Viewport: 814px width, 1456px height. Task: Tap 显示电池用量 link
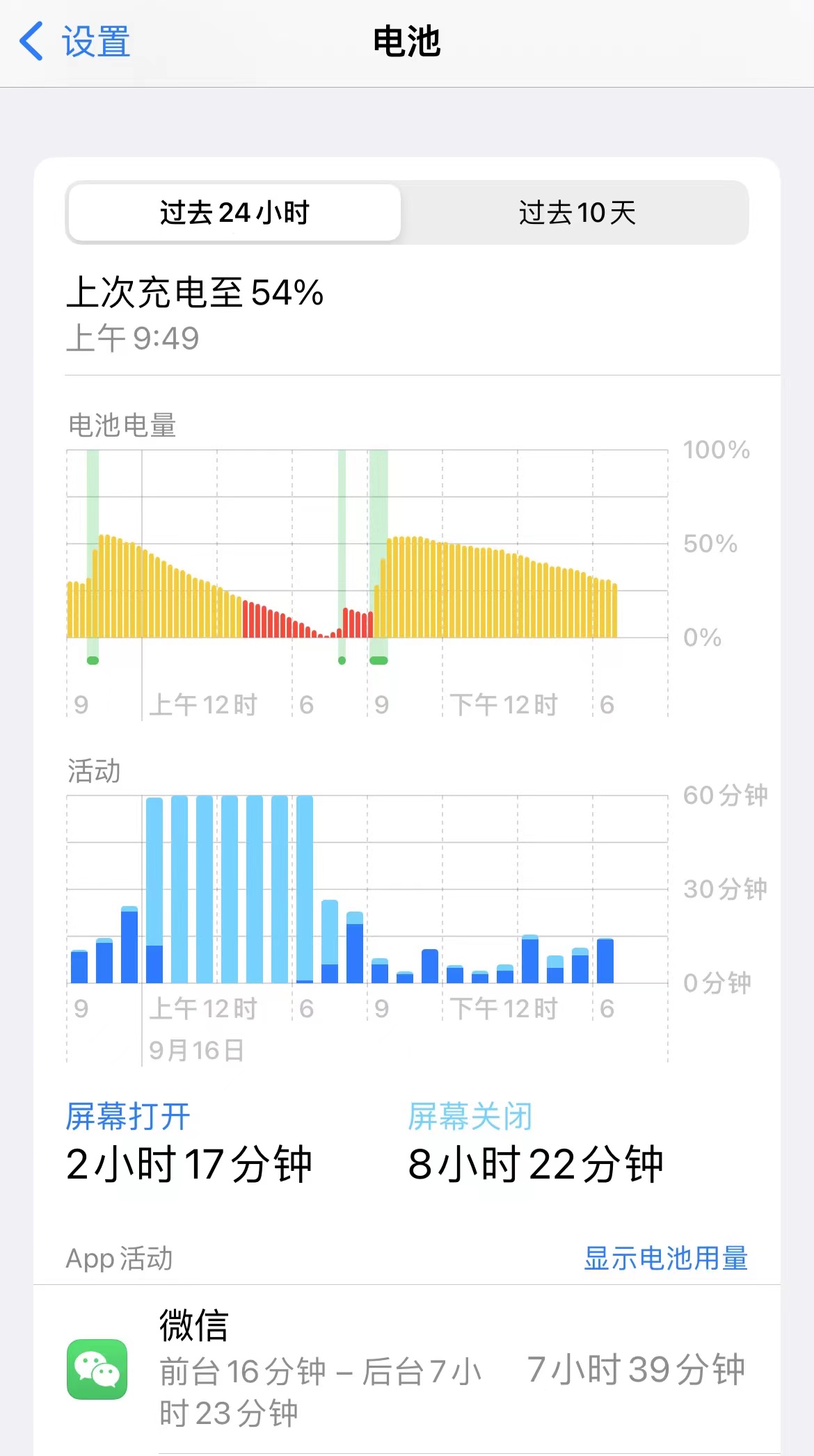point(665,1258)
